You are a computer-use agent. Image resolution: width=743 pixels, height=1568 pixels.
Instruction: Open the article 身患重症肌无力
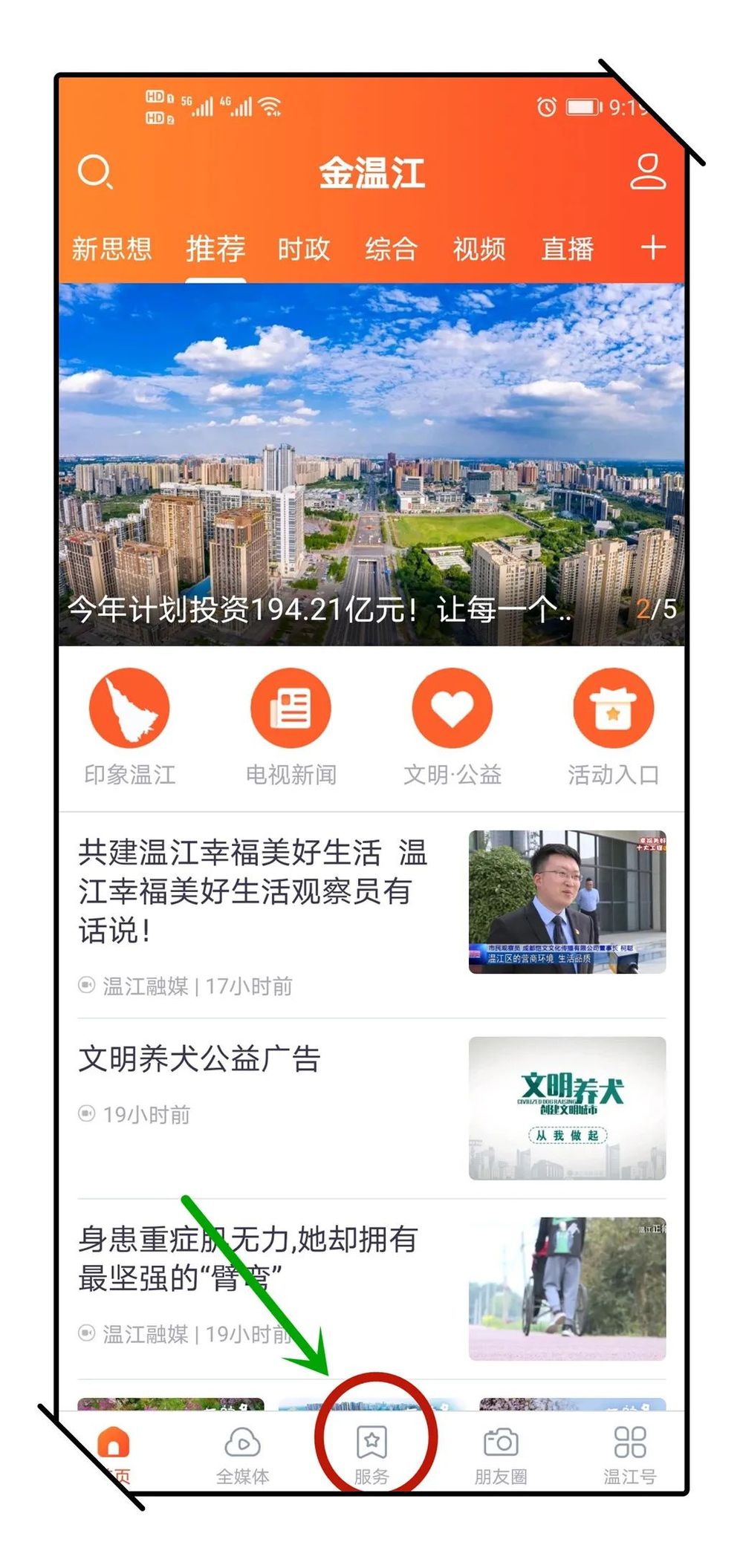[249, 1259]
